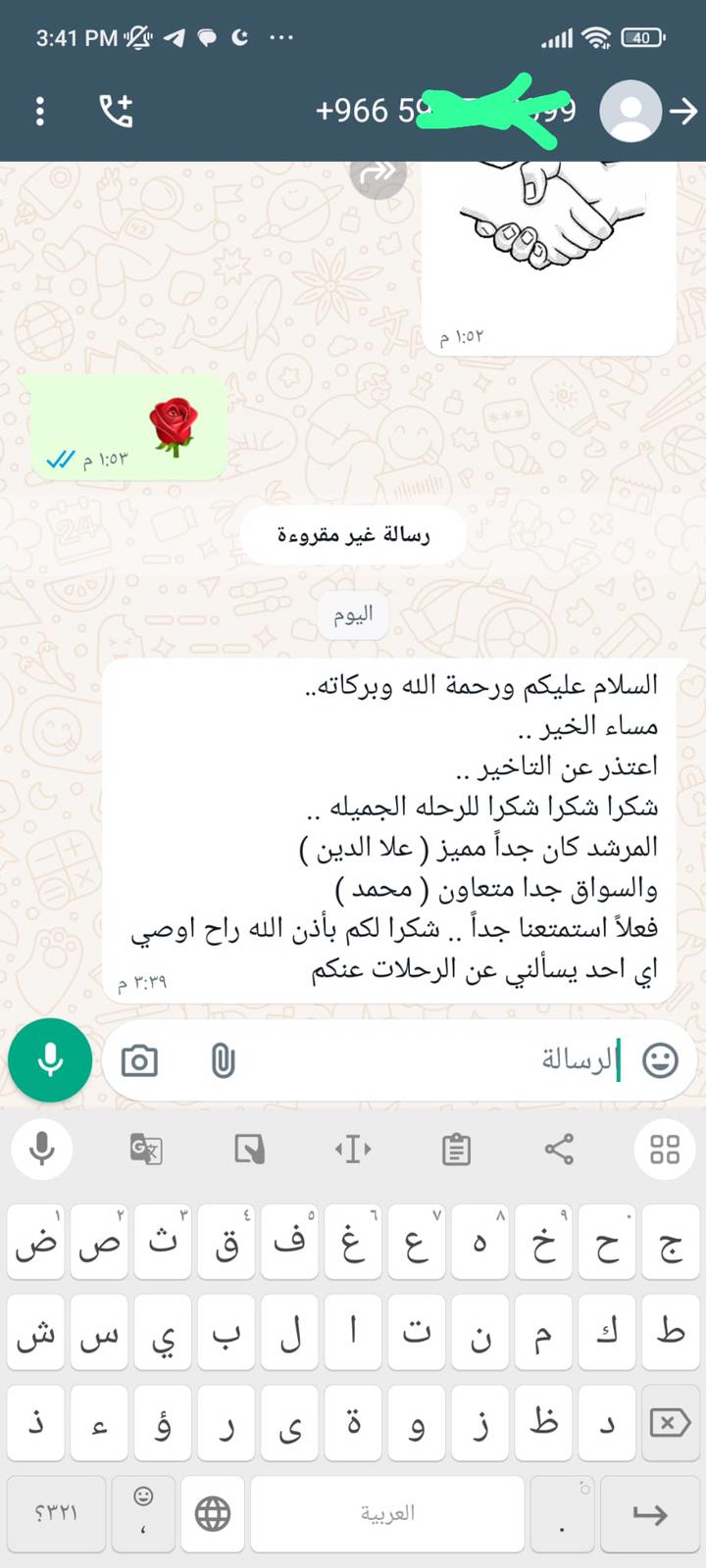The image size is (706, 1568).
Task: Open the keyboard's four-square tools menu
Action: (x=665, y=1149)
